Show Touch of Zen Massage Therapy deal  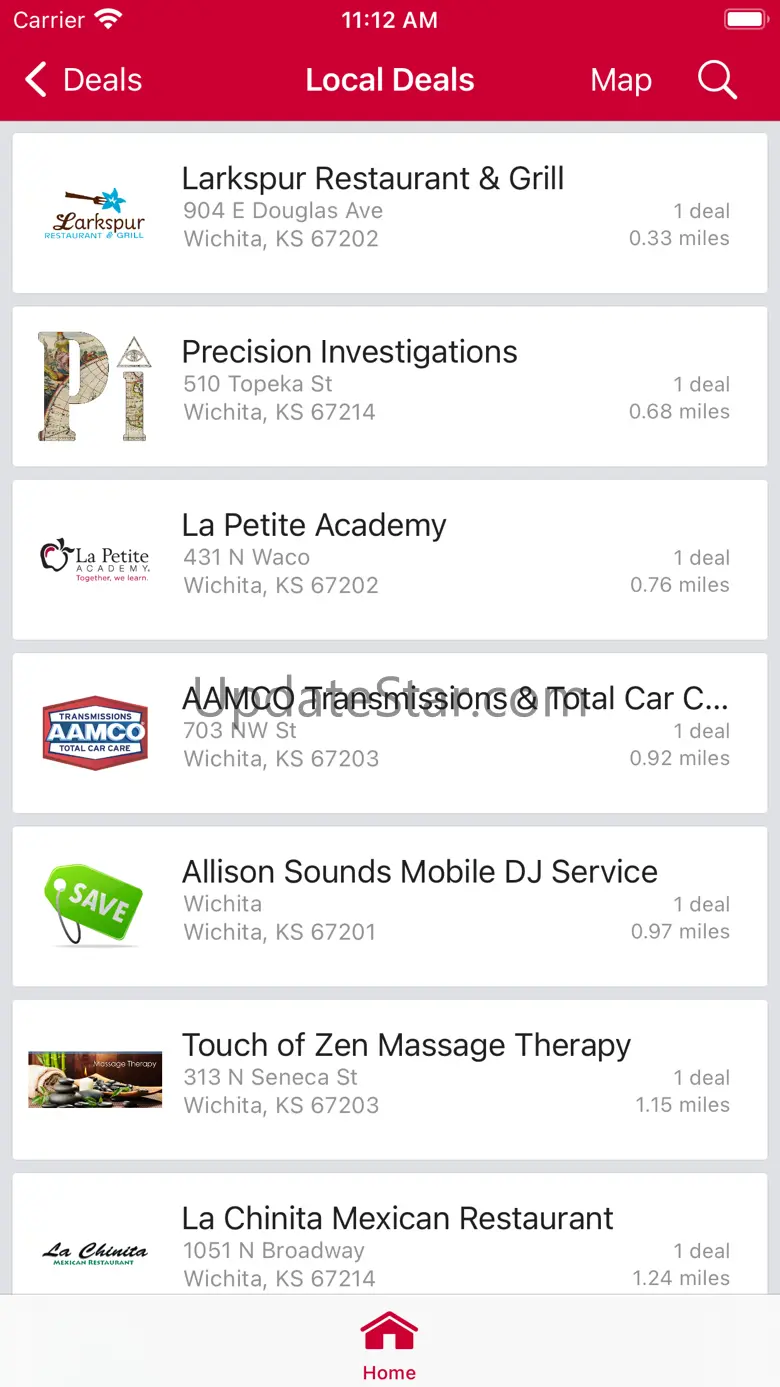click(x=389, y=1079)
